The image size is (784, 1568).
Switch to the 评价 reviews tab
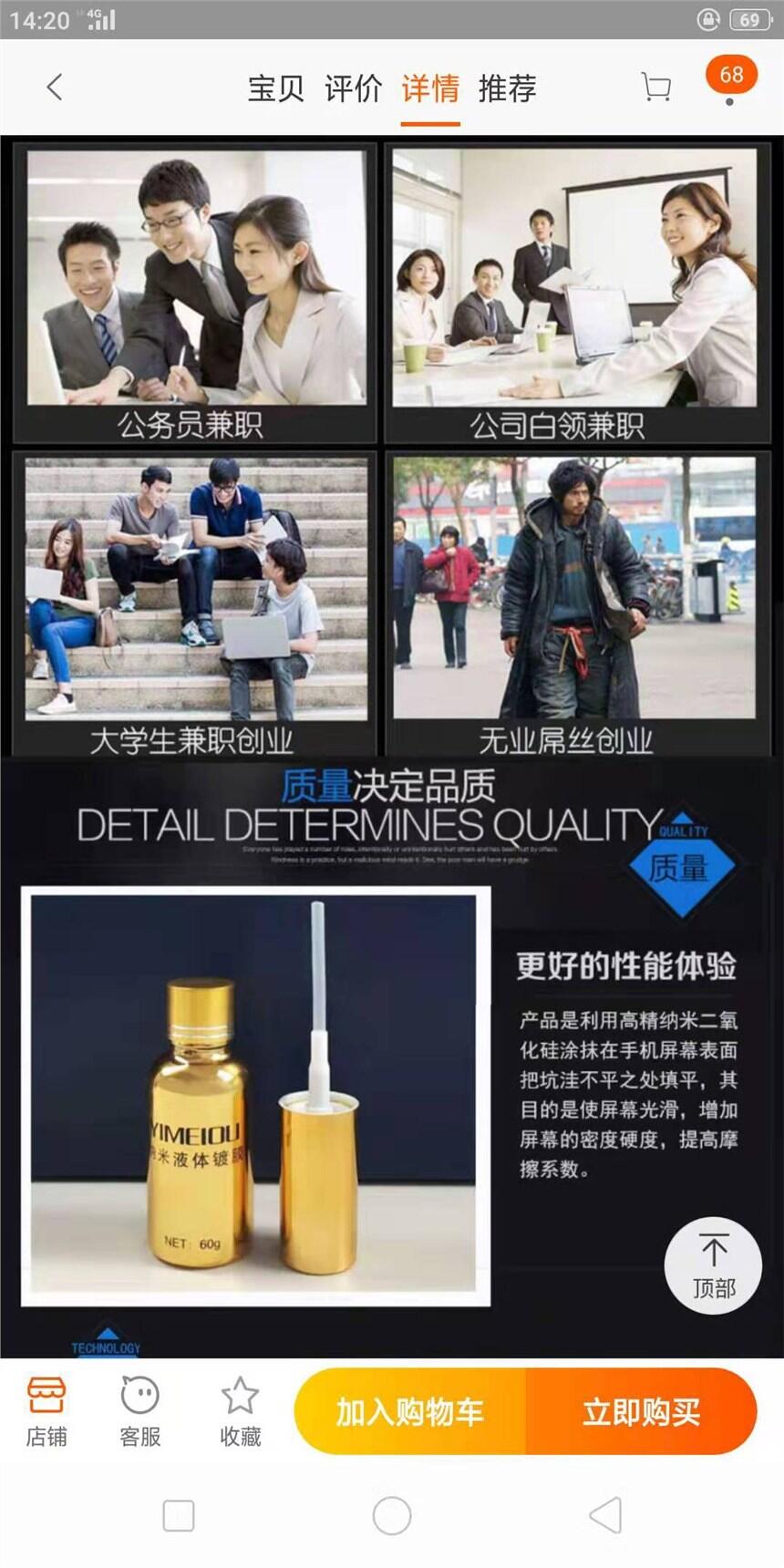pos(353,88)
